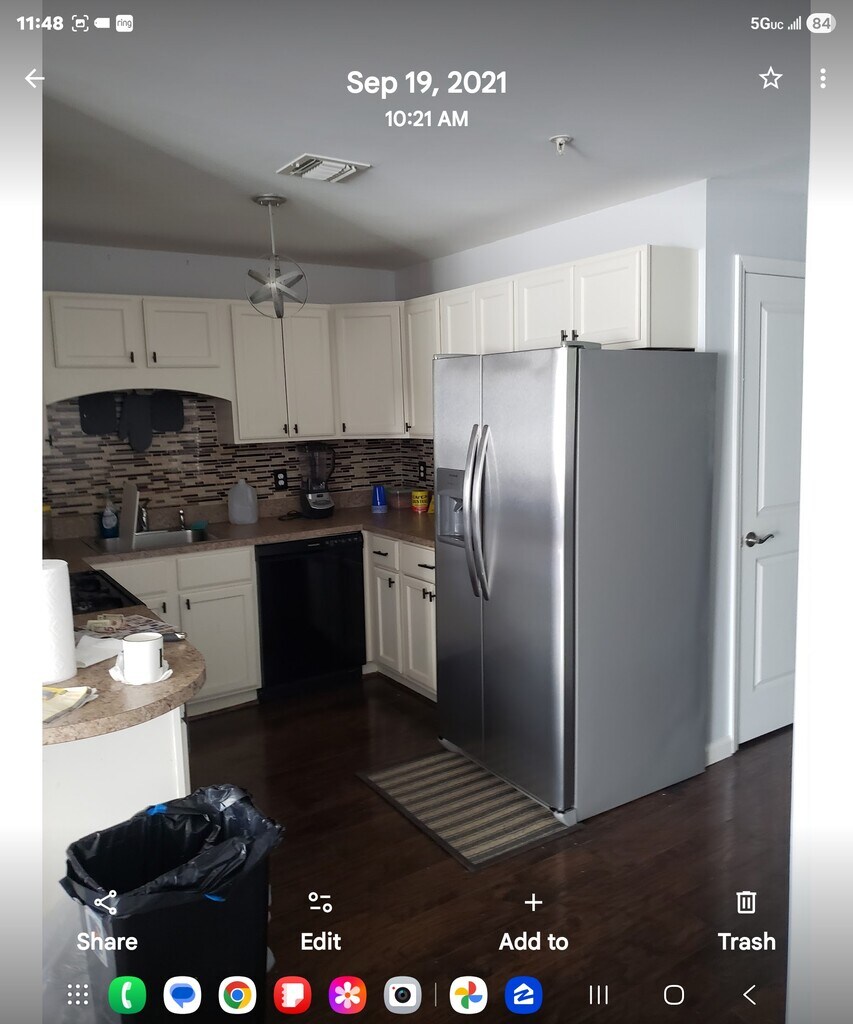Mark this photo as favorite

pos(770,78)
